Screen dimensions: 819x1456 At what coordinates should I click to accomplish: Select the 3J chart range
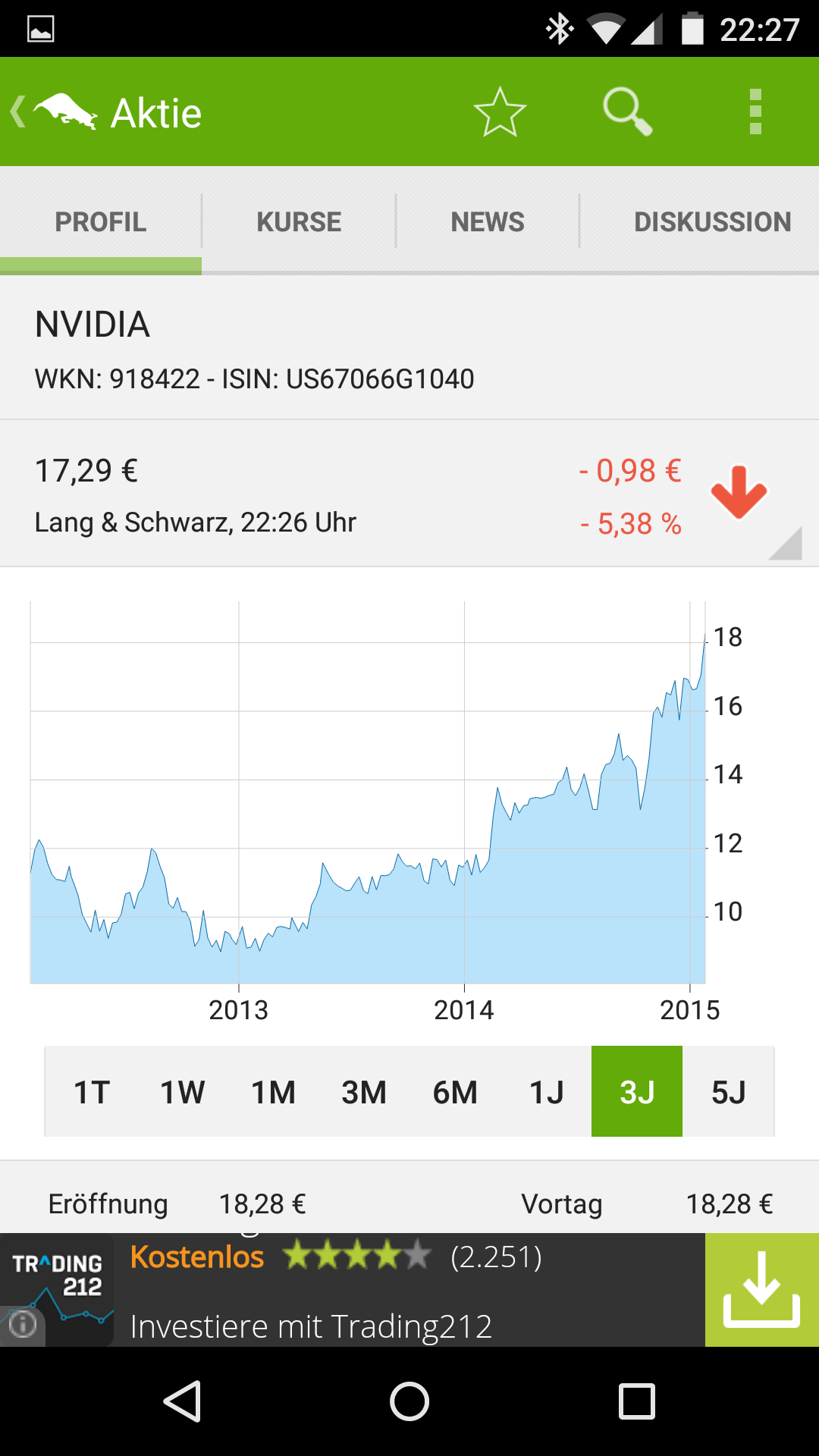[637, 1092]
